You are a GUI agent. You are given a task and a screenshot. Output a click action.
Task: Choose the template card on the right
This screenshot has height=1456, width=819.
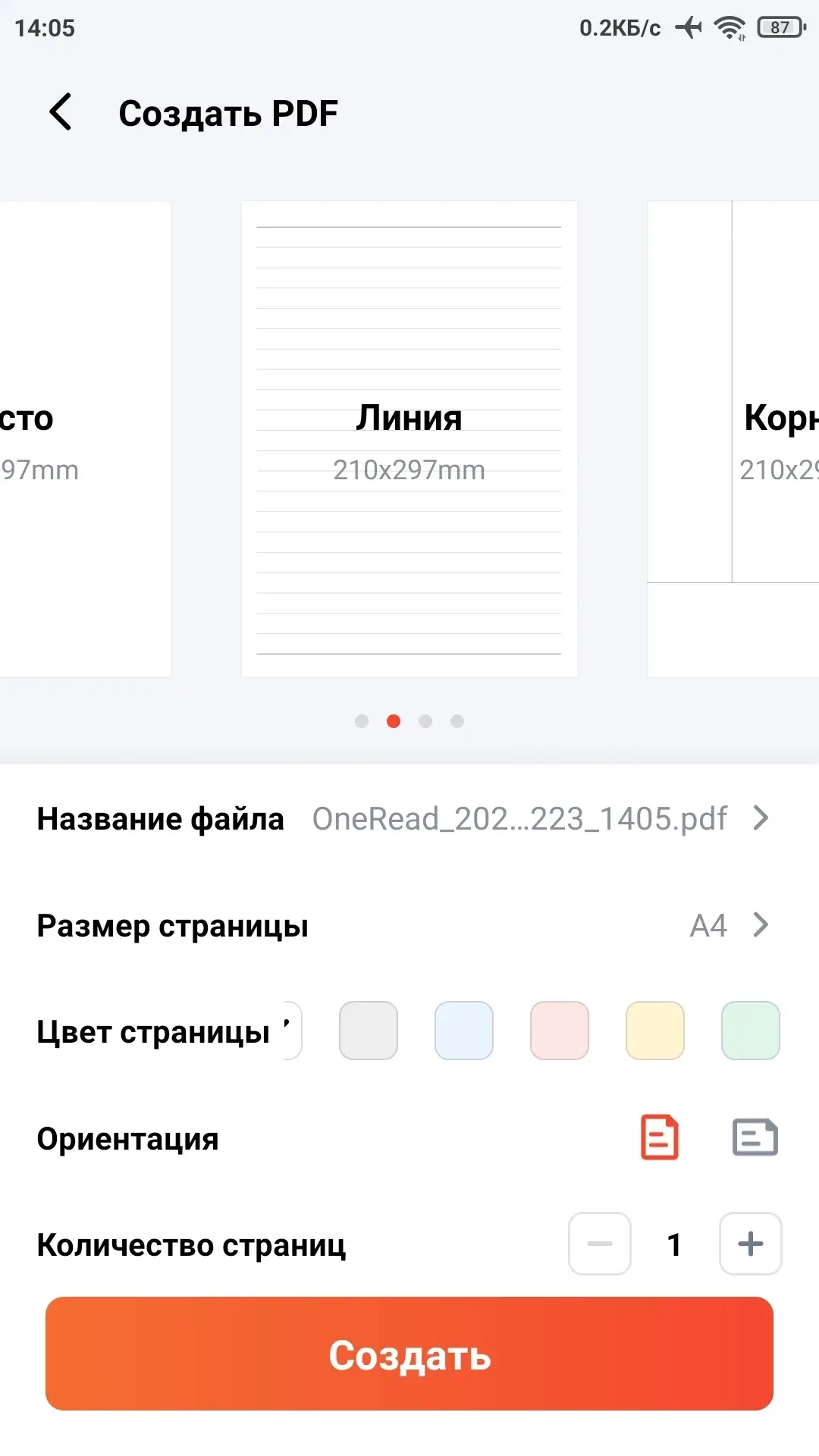point(734,438)
